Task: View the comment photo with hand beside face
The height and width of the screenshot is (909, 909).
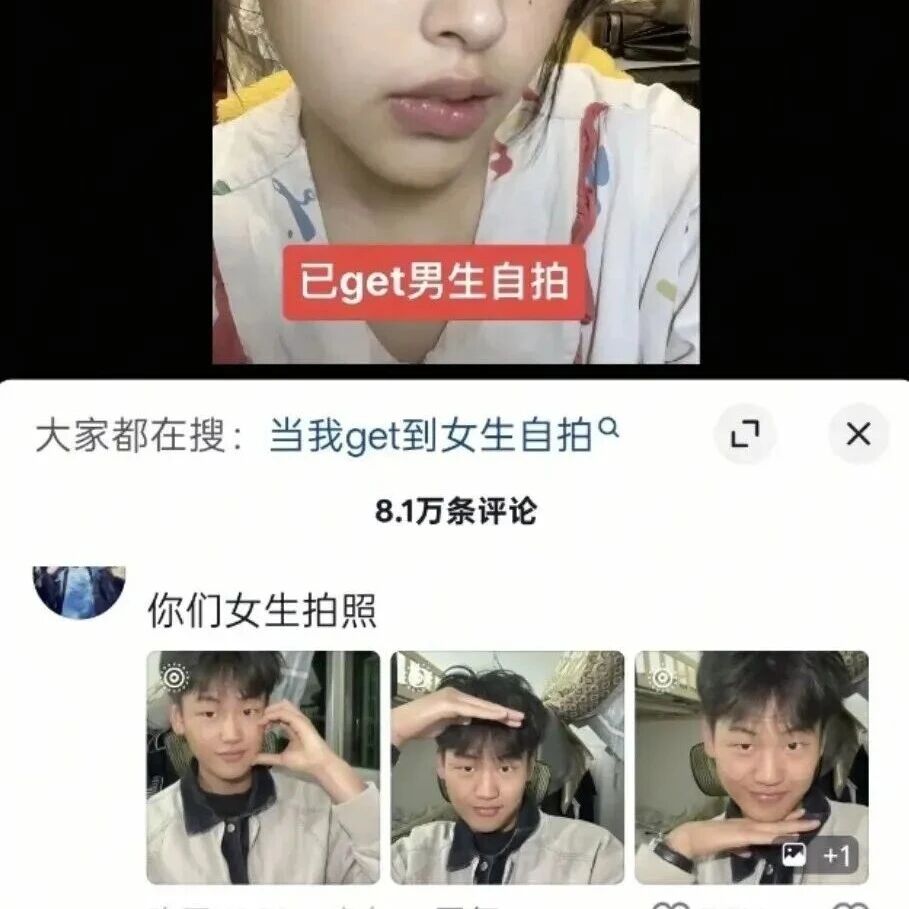Action: pyautogui.click(x=263, y=767)
